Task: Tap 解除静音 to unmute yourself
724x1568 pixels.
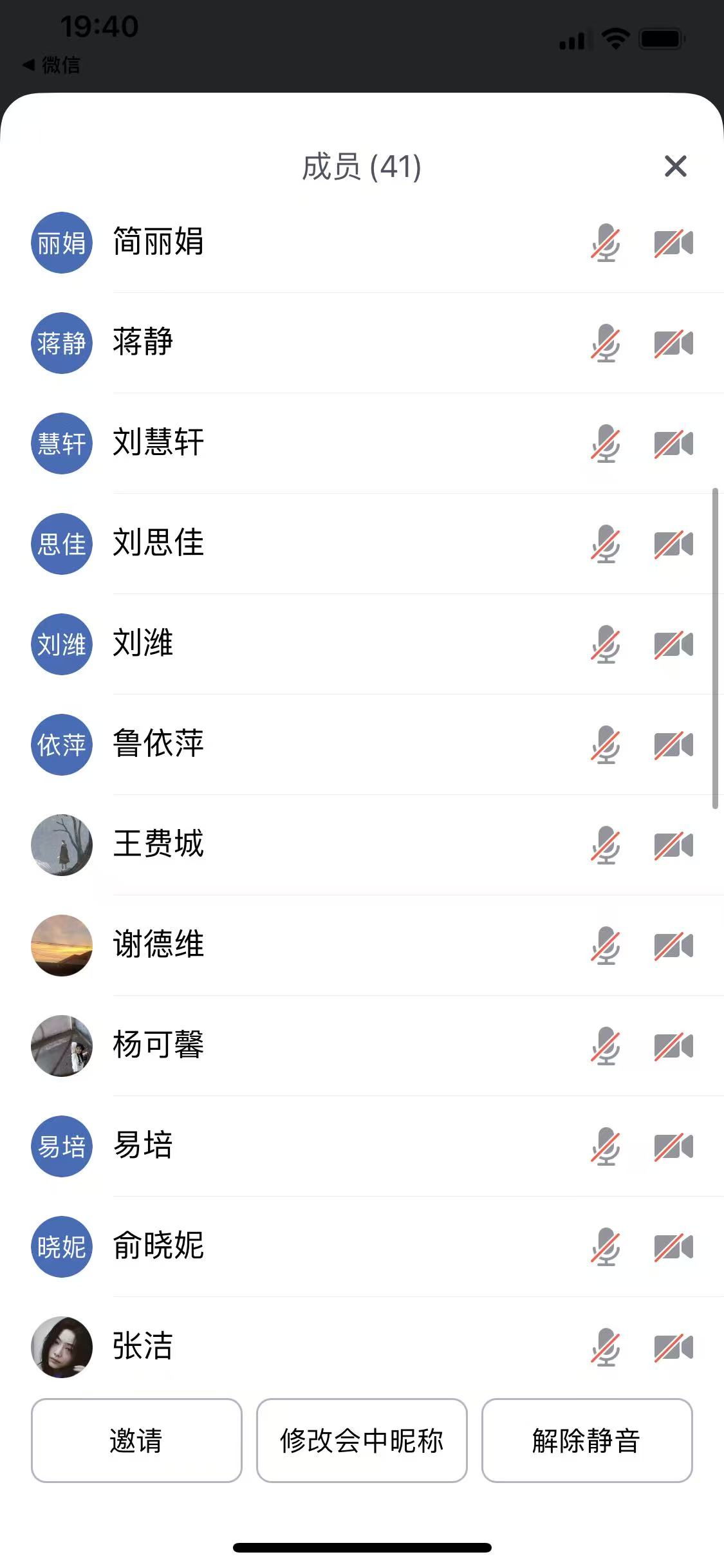Action: point(586,1441)
